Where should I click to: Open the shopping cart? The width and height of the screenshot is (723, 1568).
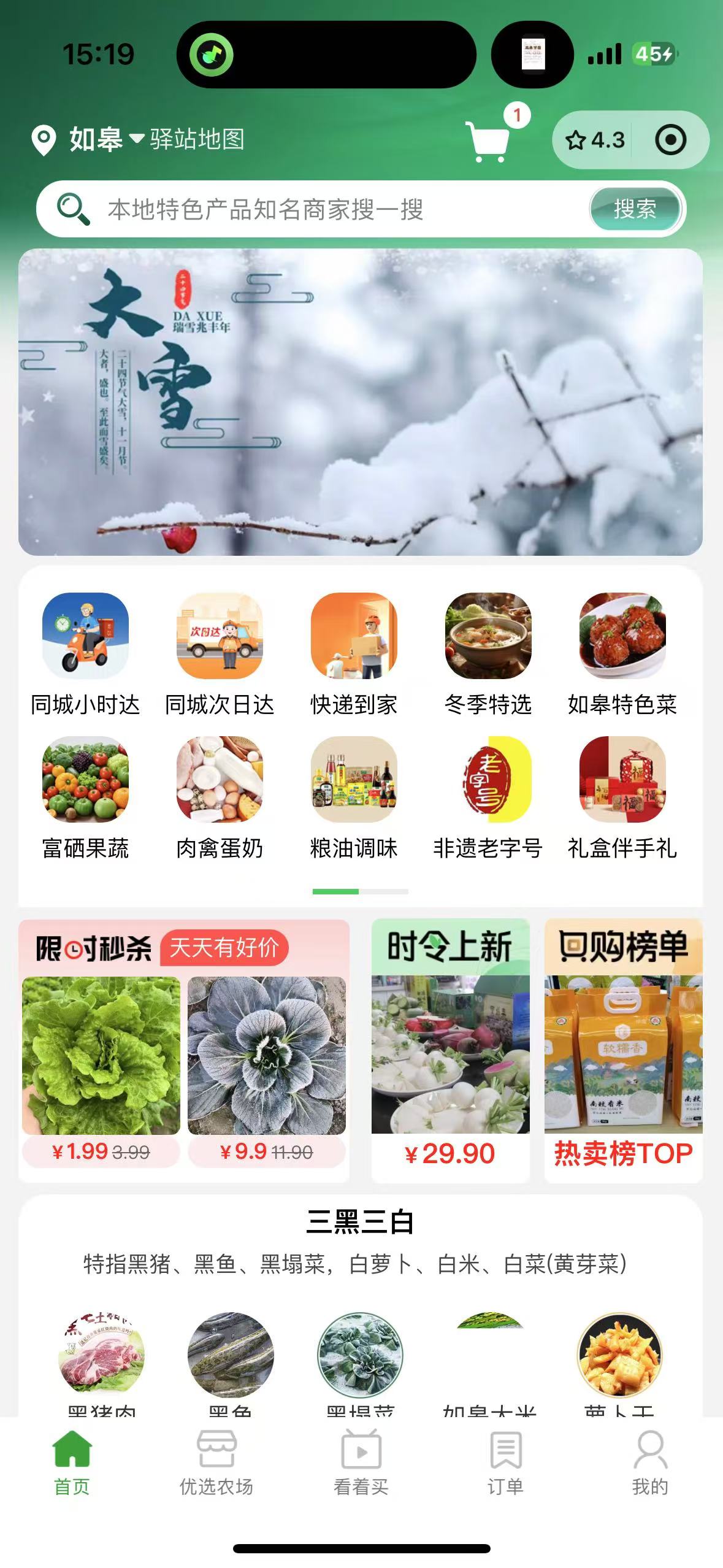click(x=488, y=140)
